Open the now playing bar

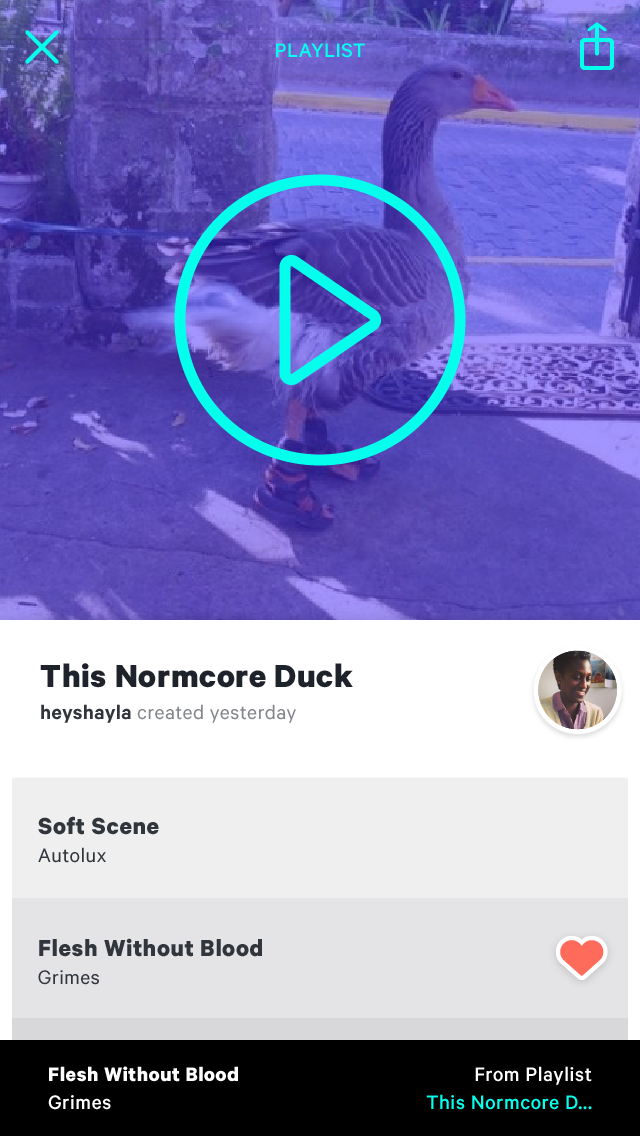(x=320, y=1088)
